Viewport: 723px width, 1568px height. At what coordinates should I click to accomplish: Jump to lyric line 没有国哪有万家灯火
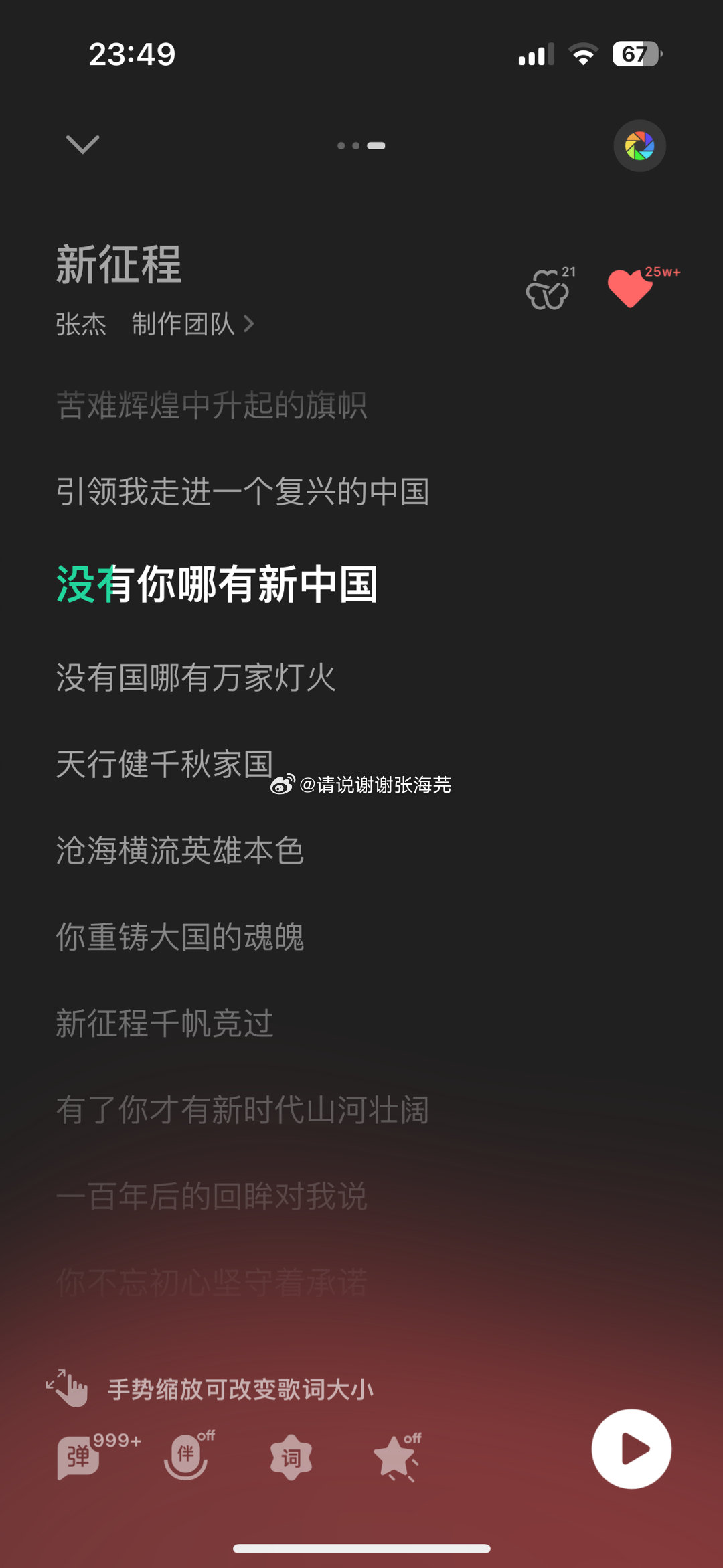[195, 678]
